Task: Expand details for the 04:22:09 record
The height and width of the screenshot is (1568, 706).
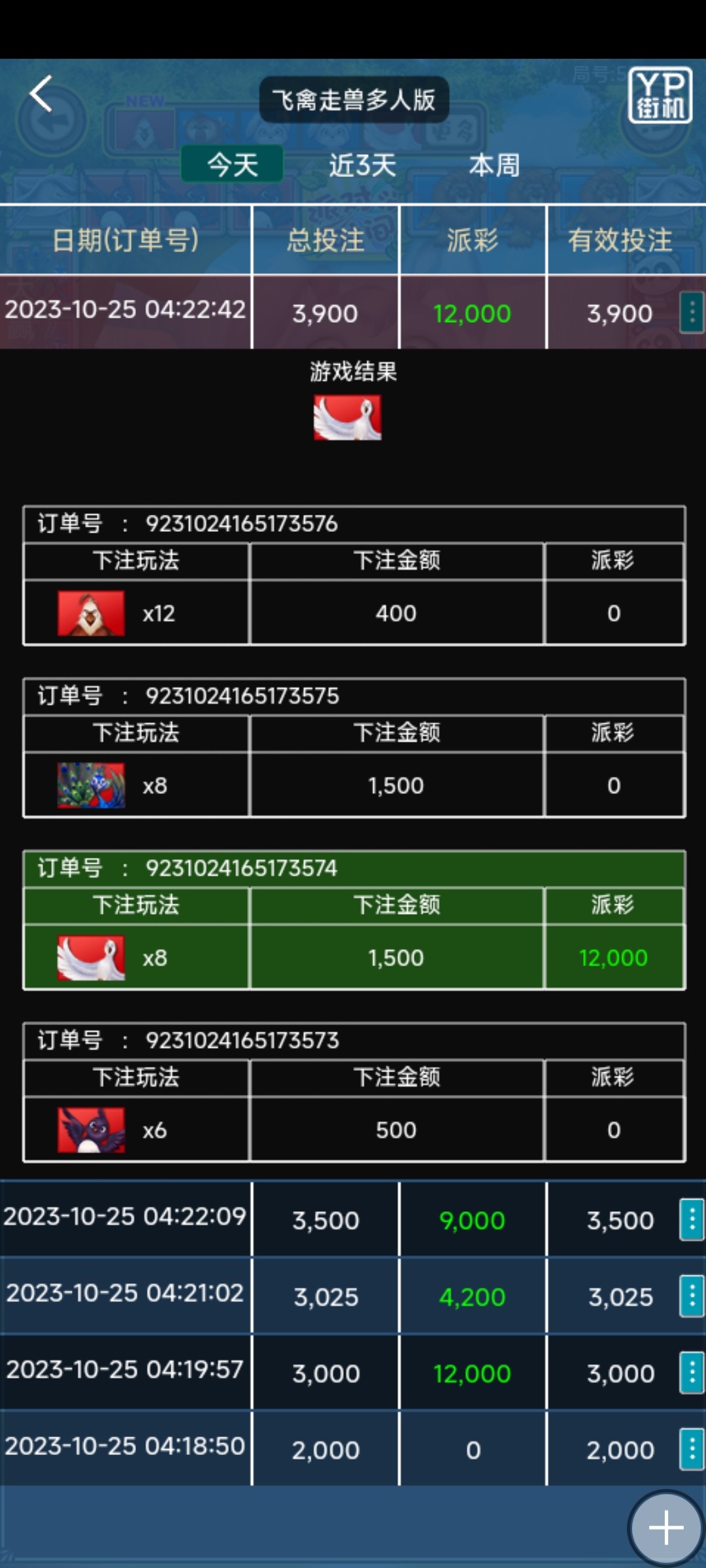Action: coord(691,1219)
